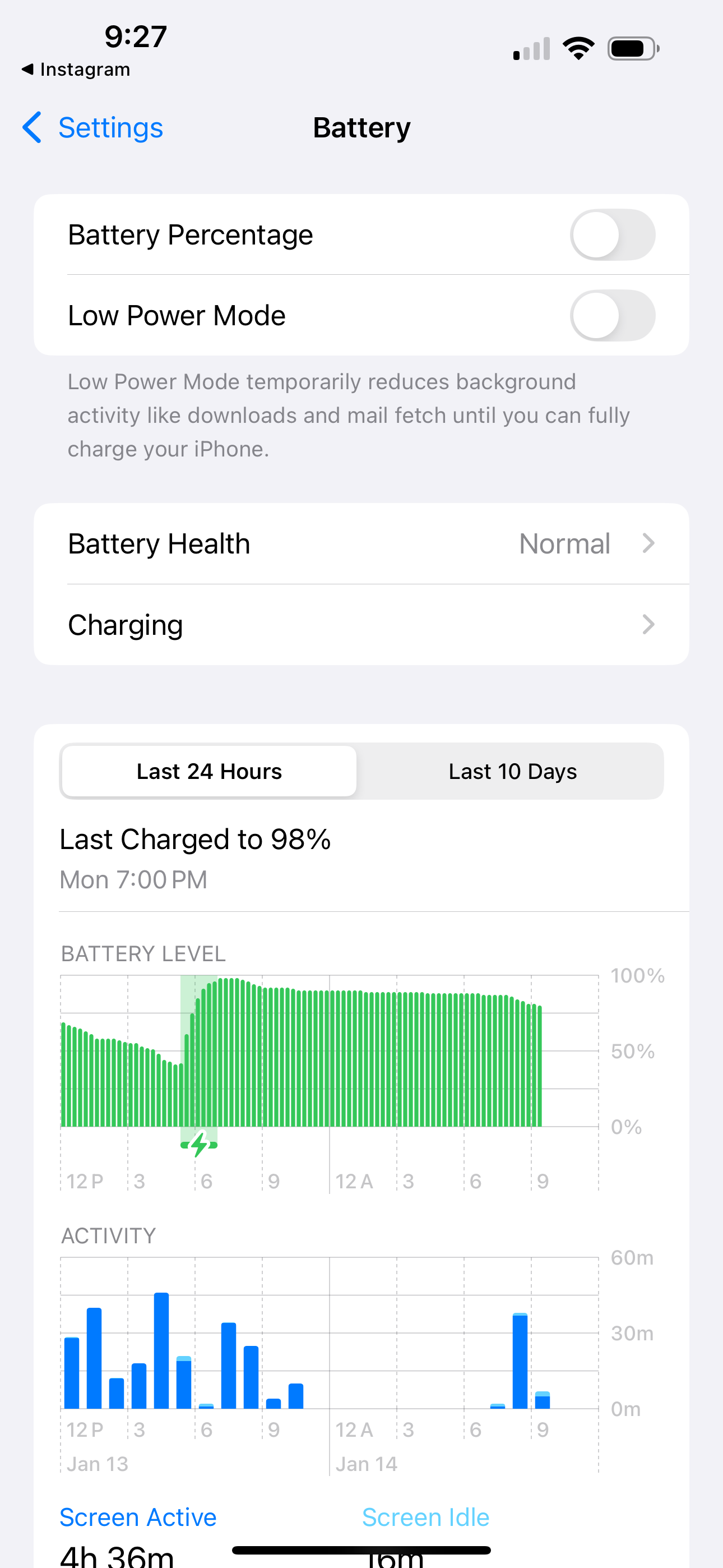The width and height of the screenshot is (723, 1568).
Task: Turn on Low Power Mode
Action: tap(612, 315)
